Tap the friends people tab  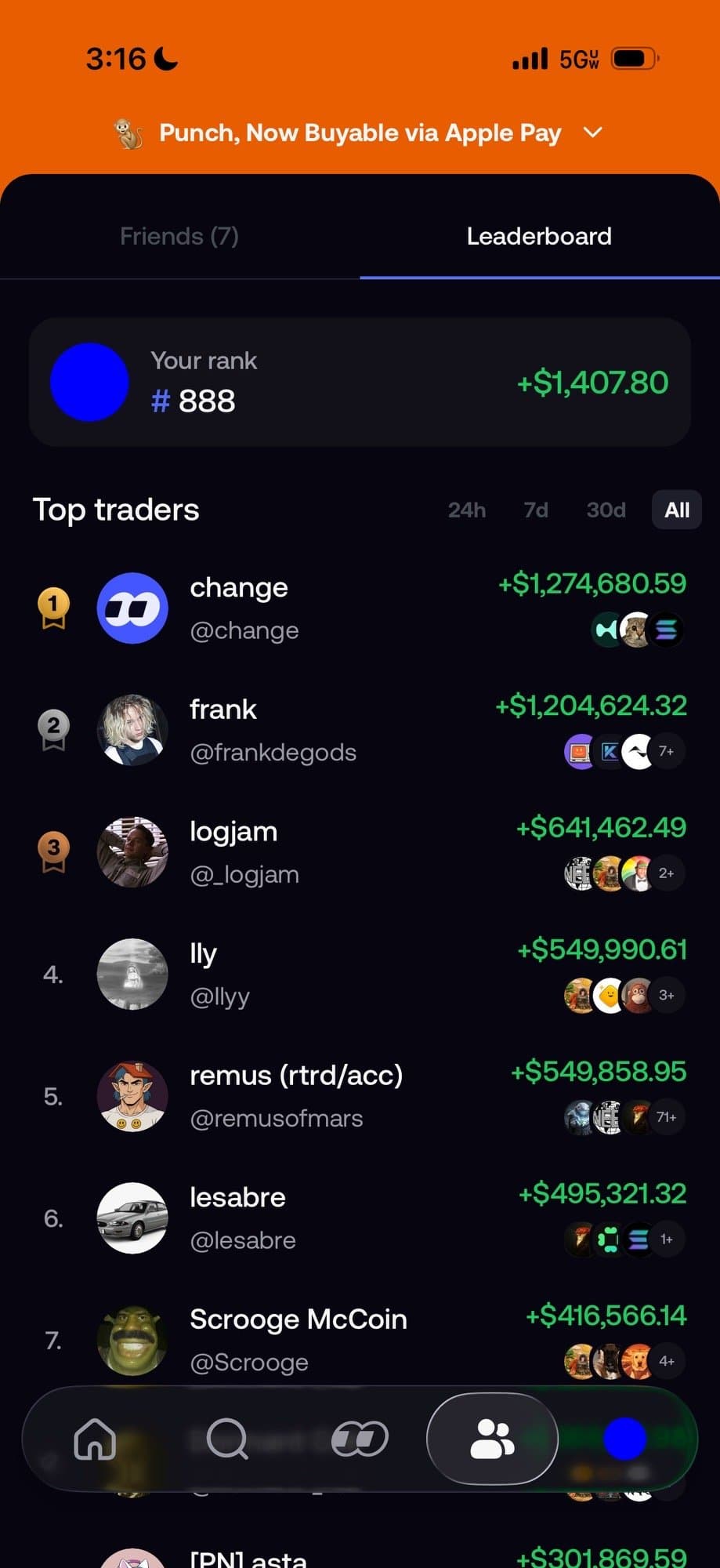pos(492,1439)
